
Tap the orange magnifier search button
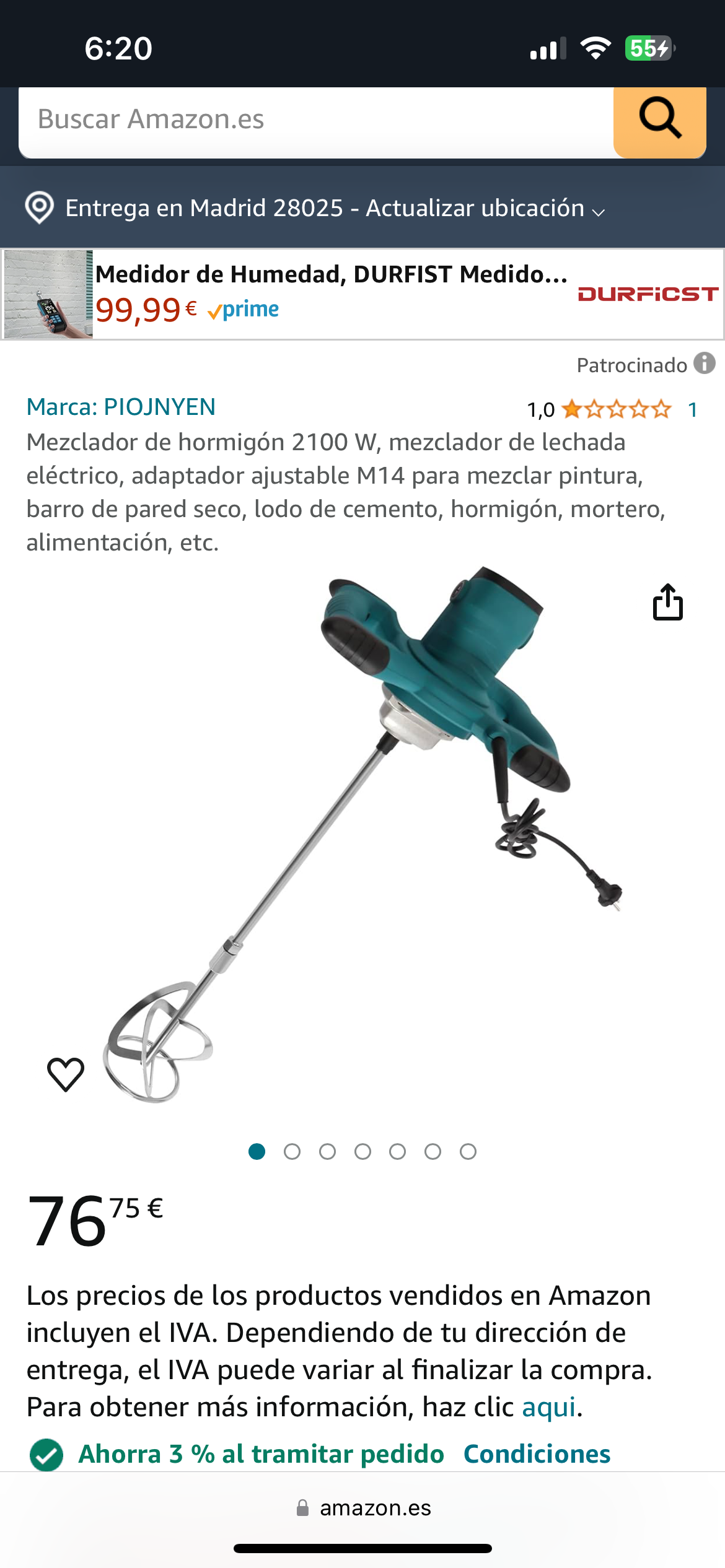click(659, 120)
